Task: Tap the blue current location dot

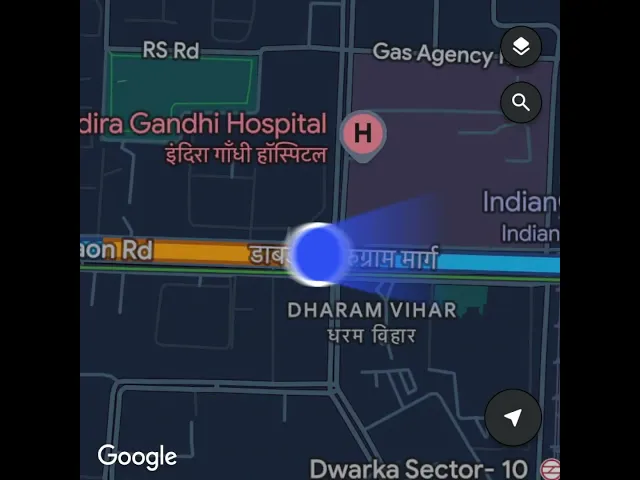Action: tap(320, 254)
